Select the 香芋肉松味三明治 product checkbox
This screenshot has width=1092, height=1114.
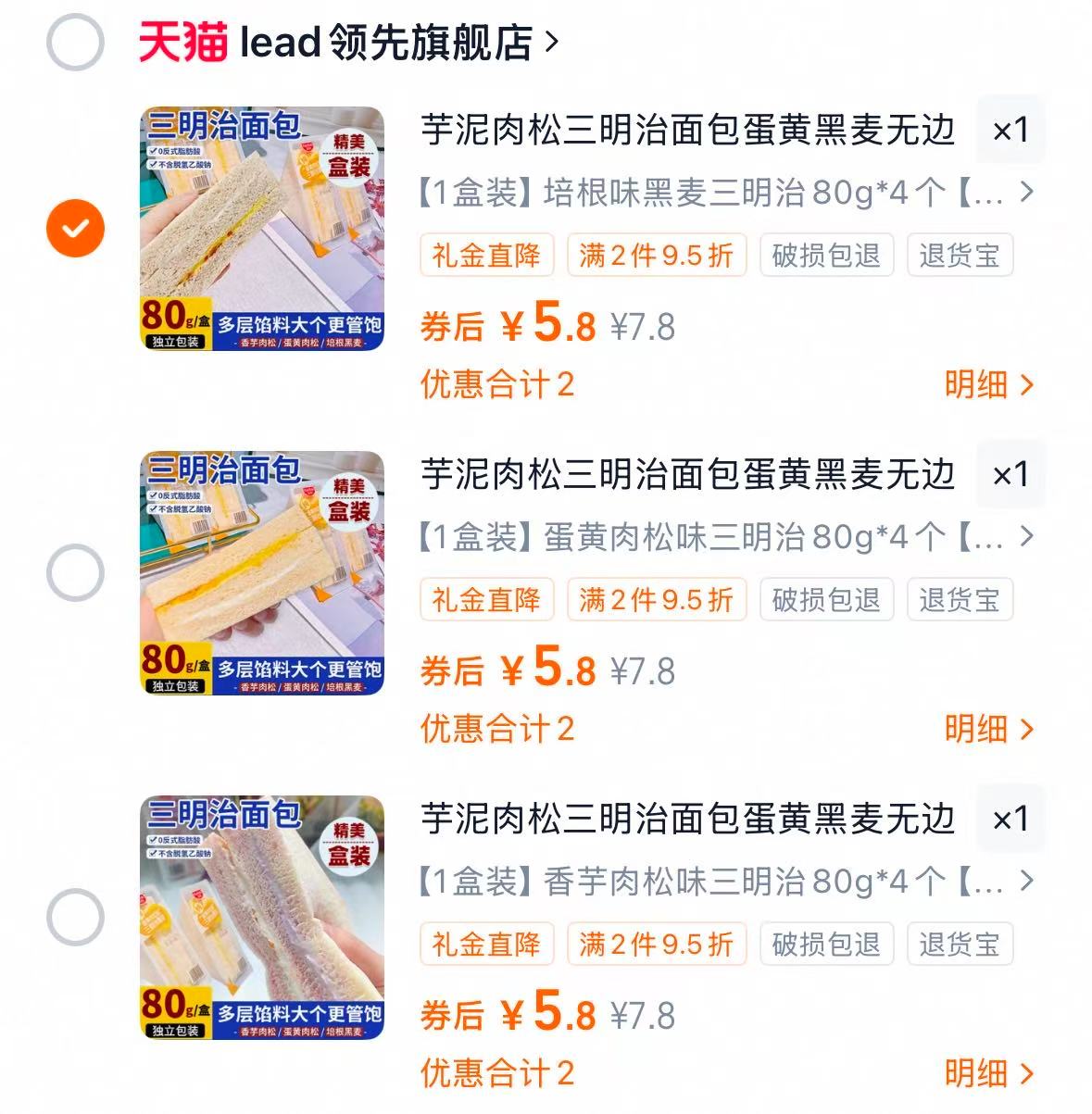tap(74, 917)
